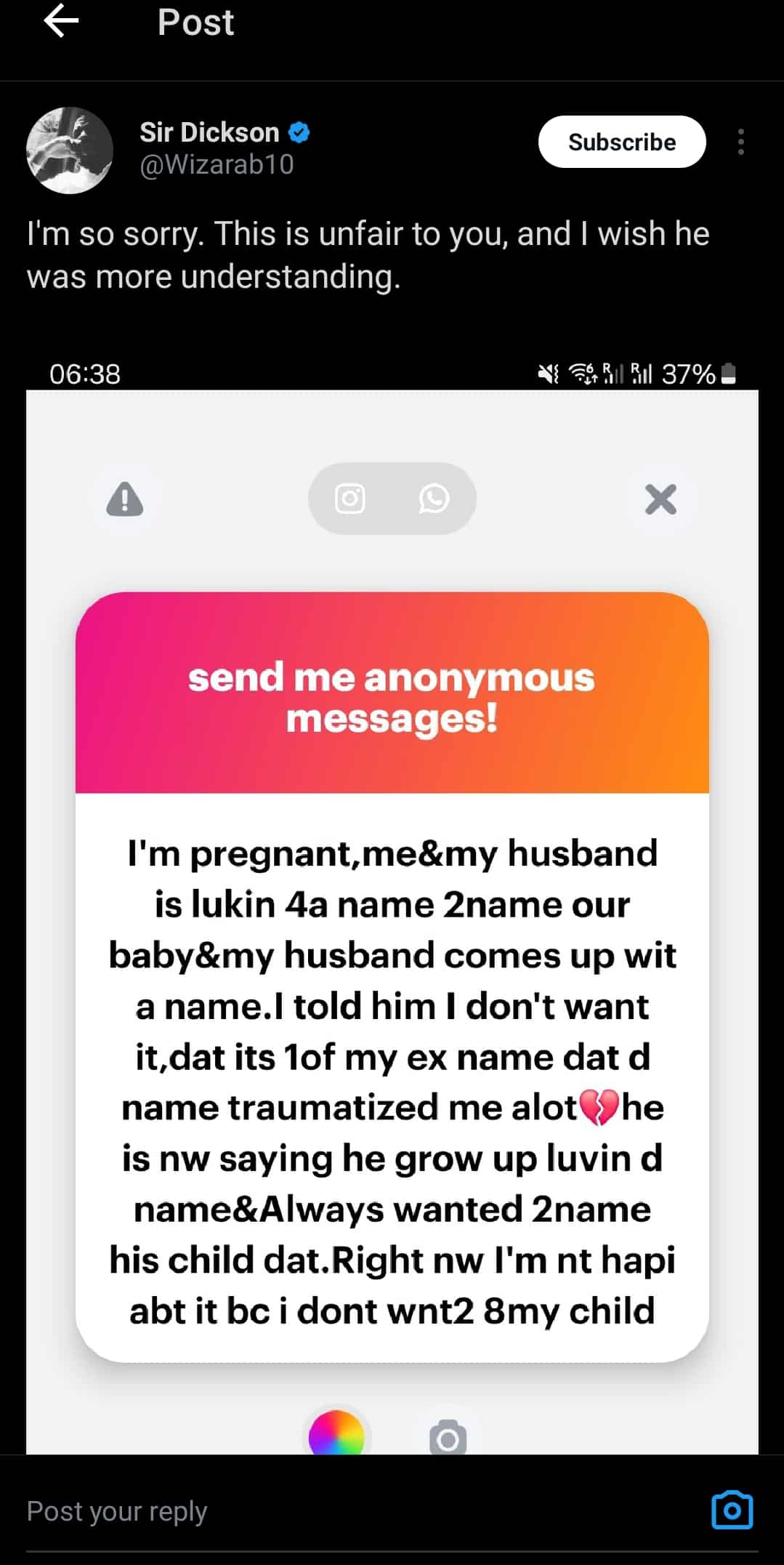Open Sir Dickson's profile picture

coord(70,150)
